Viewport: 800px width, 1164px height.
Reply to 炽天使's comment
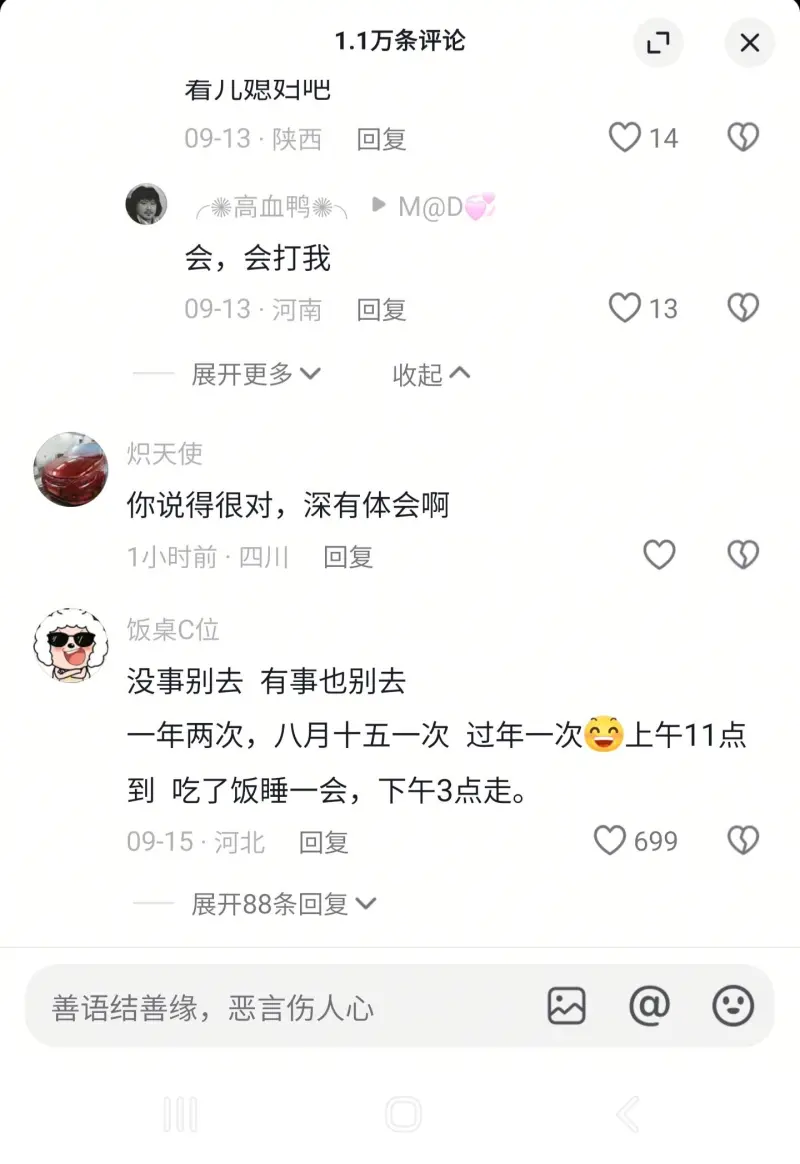click(x=347, y=557)
